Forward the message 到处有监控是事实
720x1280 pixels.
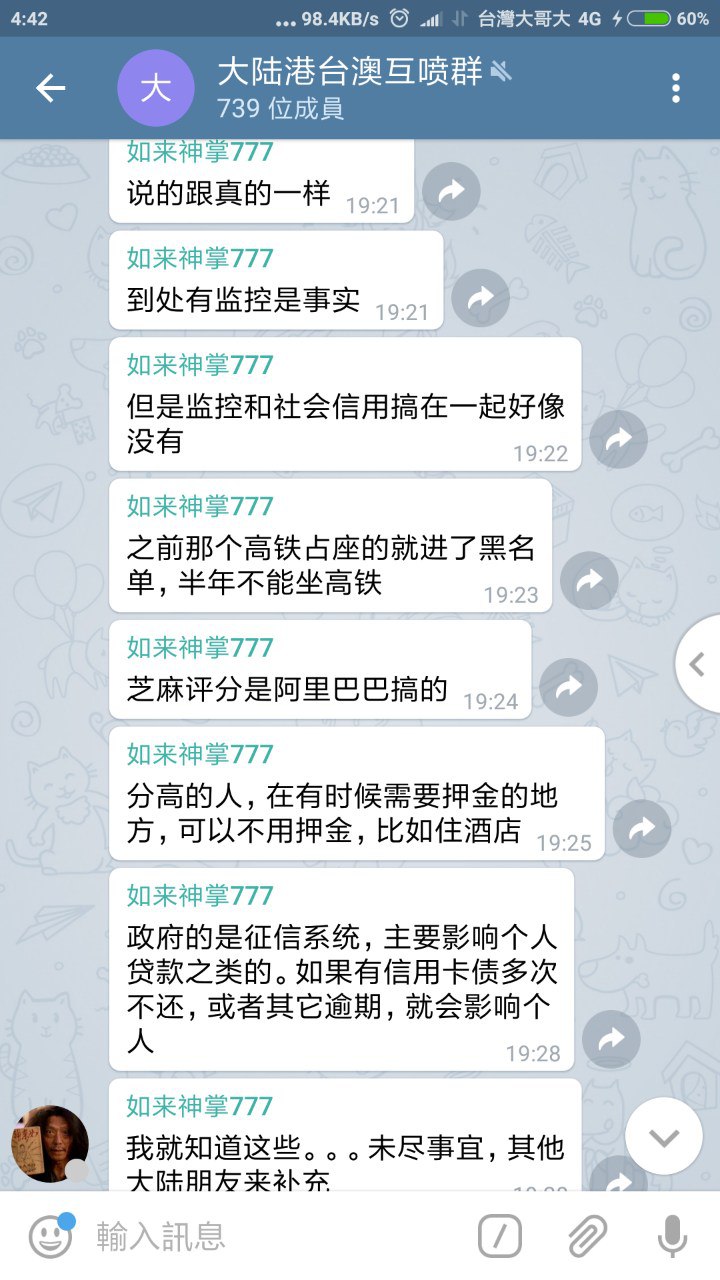[481, 297]
